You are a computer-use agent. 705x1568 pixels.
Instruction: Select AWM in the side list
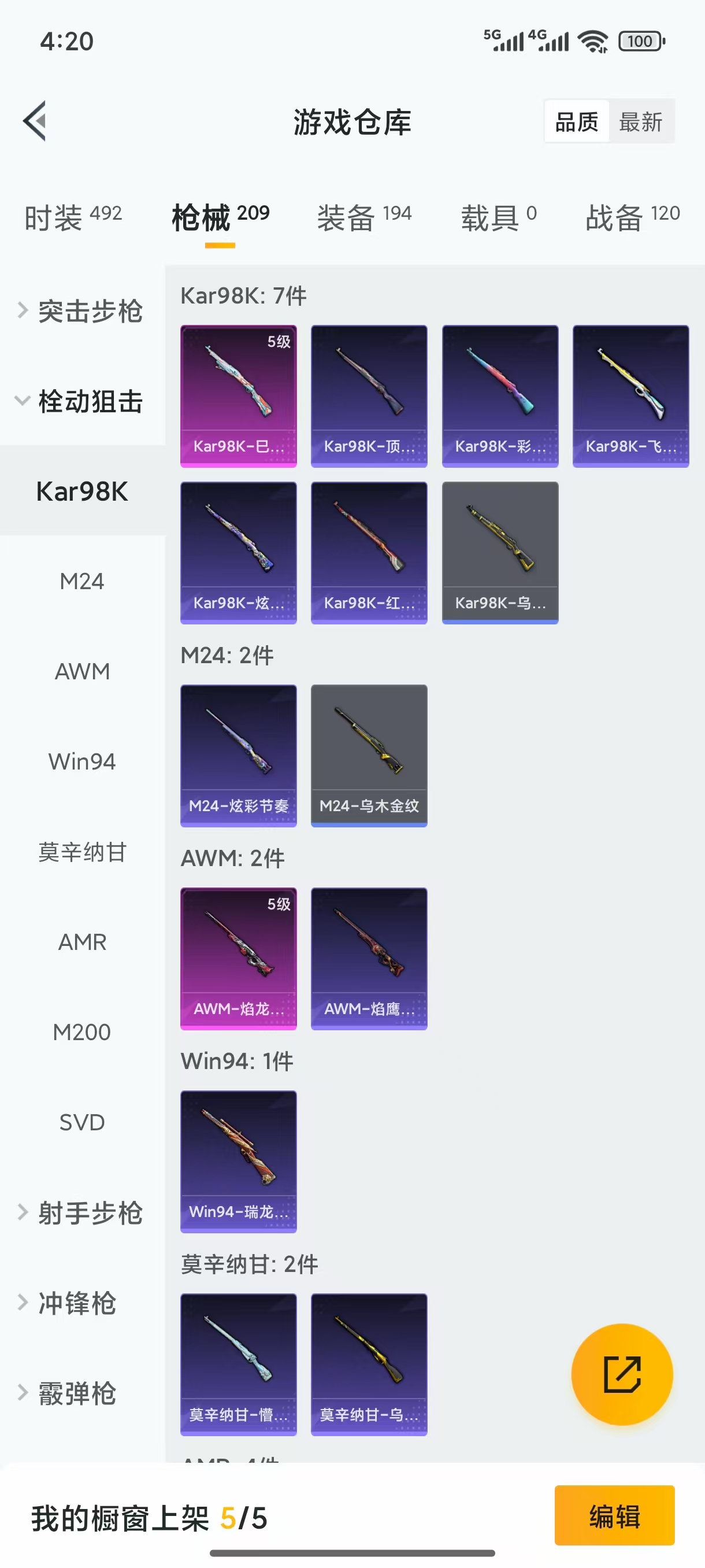tap(82, 671)
